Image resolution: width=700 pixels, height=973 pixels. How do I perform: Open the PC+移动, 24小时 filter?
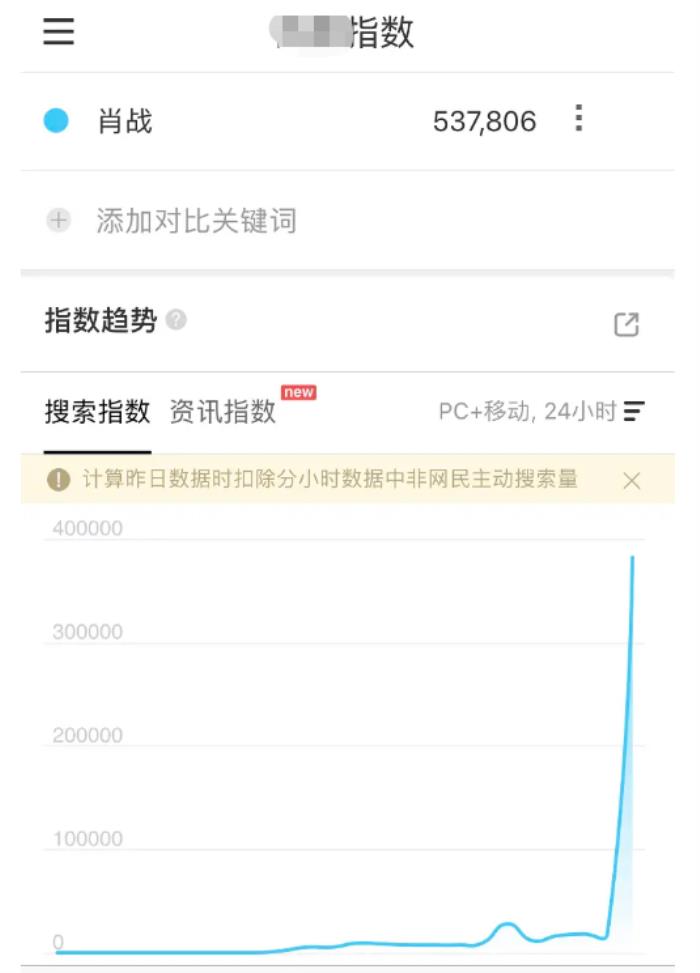541,411
